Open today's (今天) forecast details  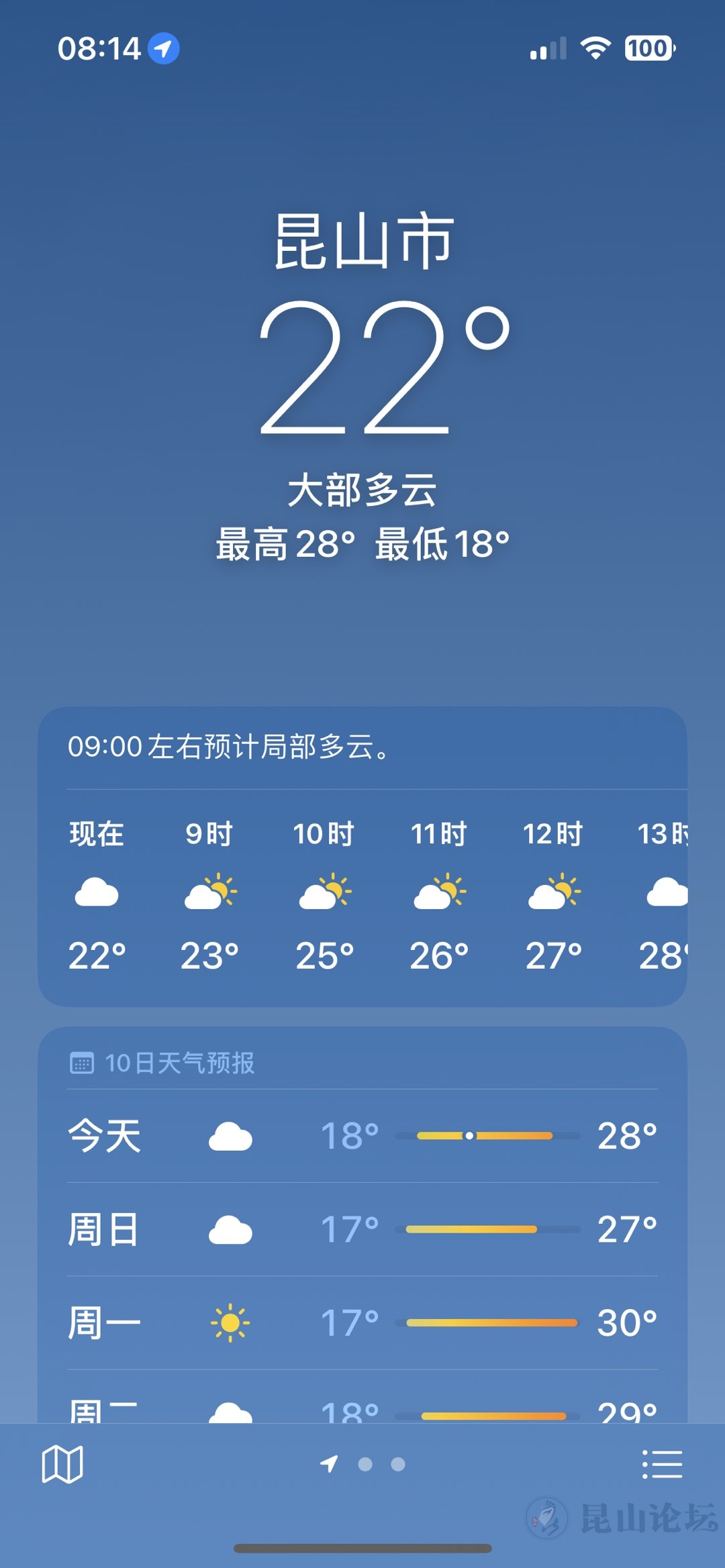362,1136
